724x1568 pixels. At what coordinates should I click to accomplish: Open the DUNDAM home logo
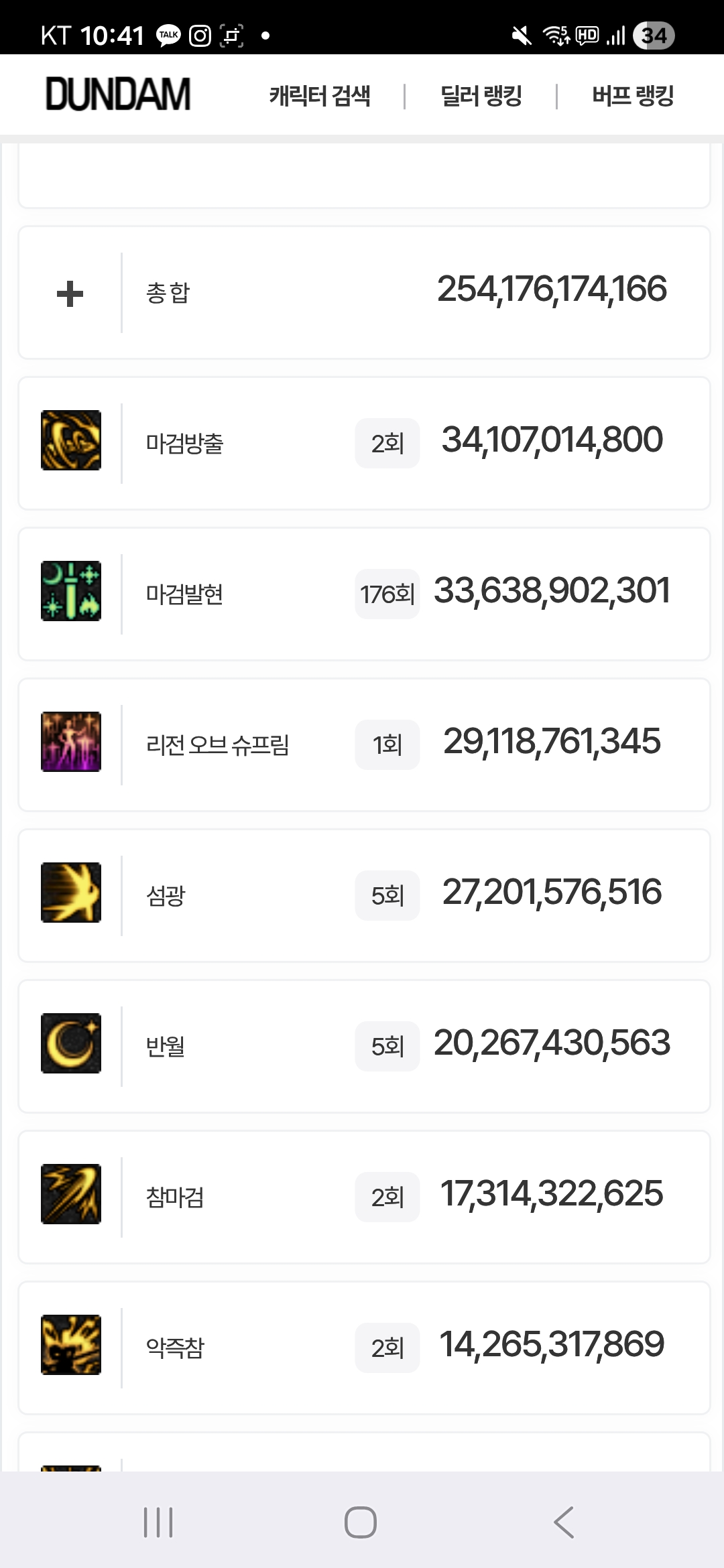point(118,94)
